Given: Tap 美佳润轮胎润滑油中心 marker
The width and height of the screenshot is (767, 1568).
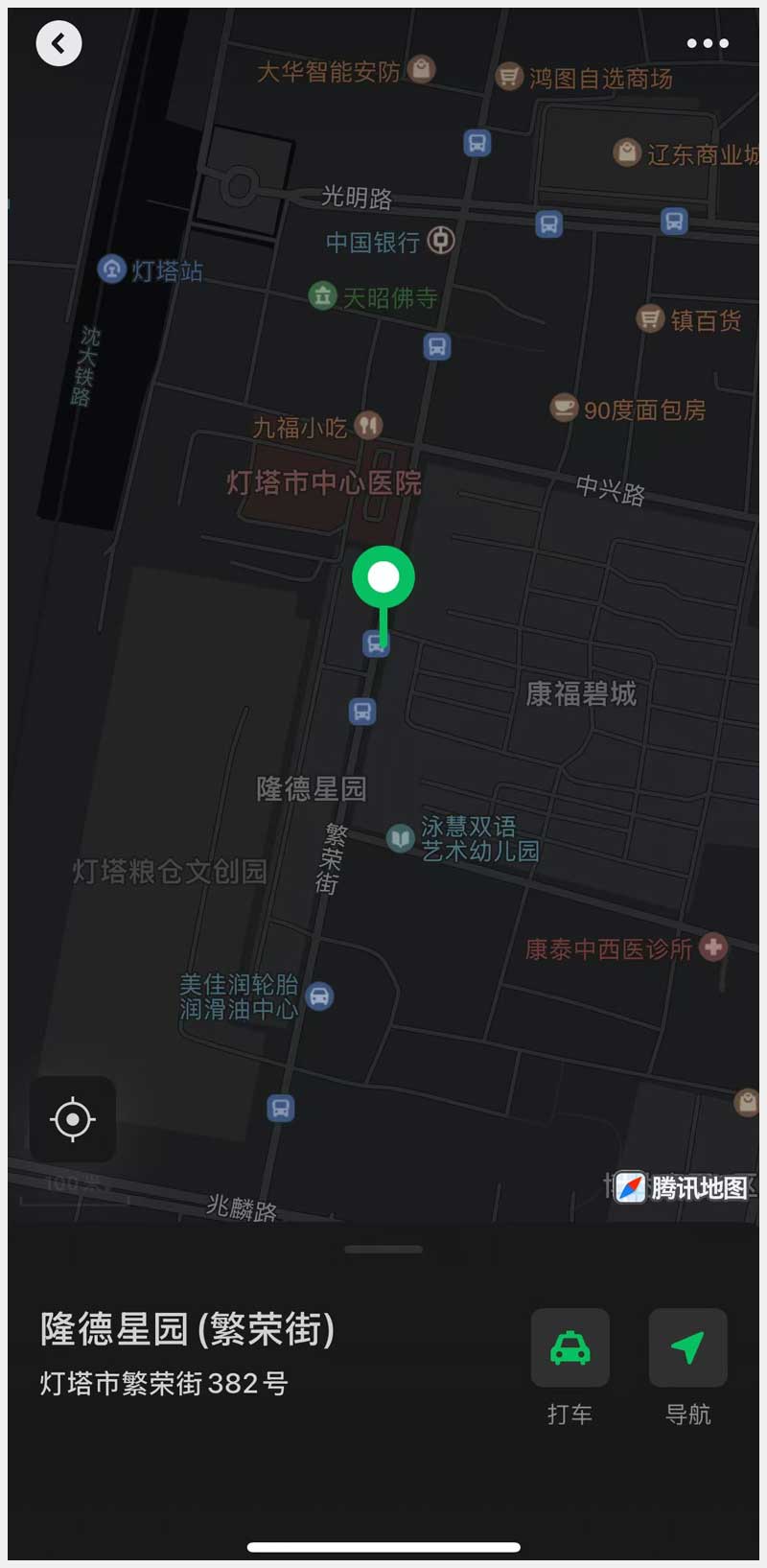Looking at the screenshot, I should point(319,996).
